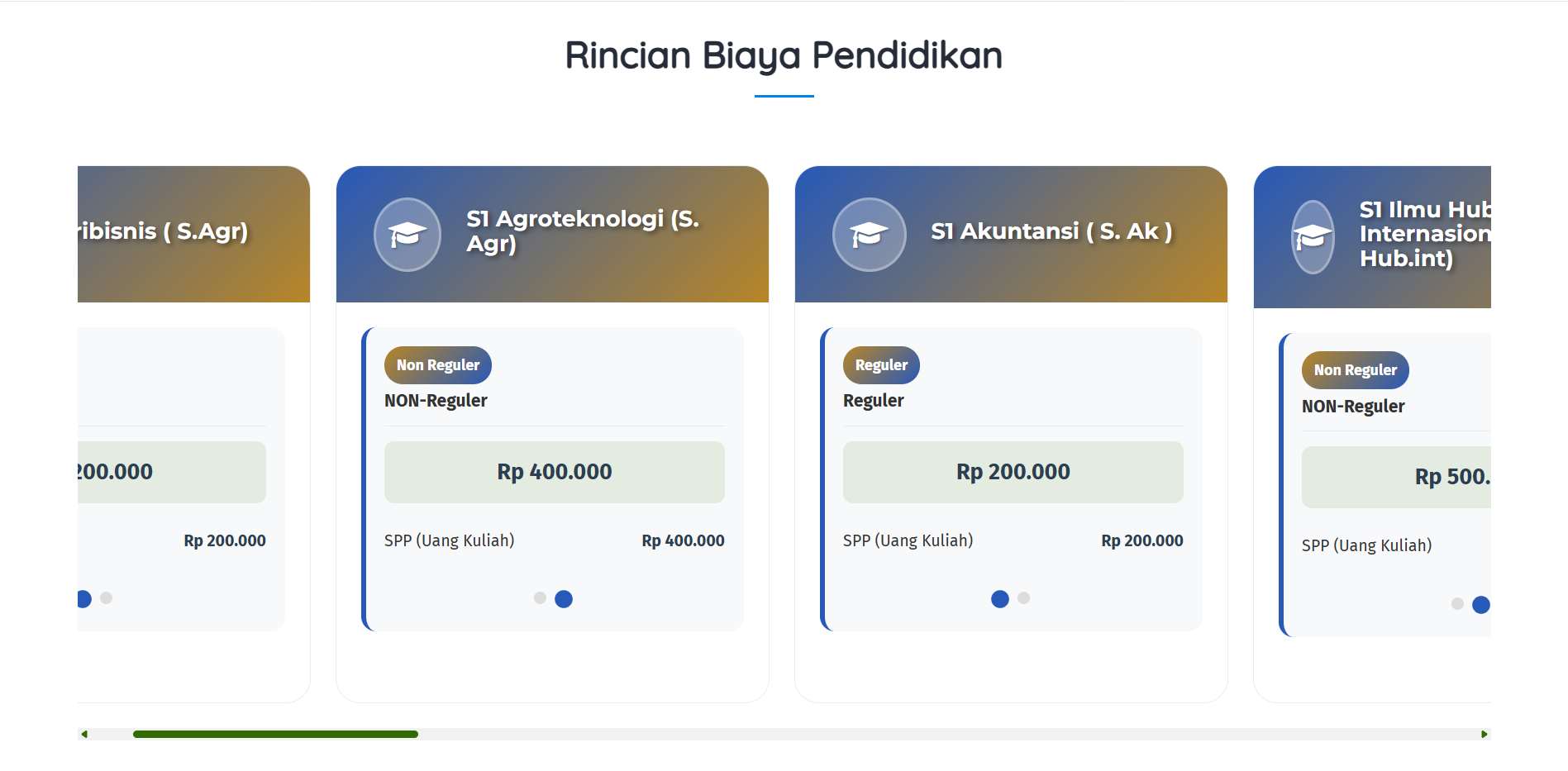Screen dimensions: 1568x771
Task: Click the left arrow of horizontal scrollbar
Action: click(84, 734)
